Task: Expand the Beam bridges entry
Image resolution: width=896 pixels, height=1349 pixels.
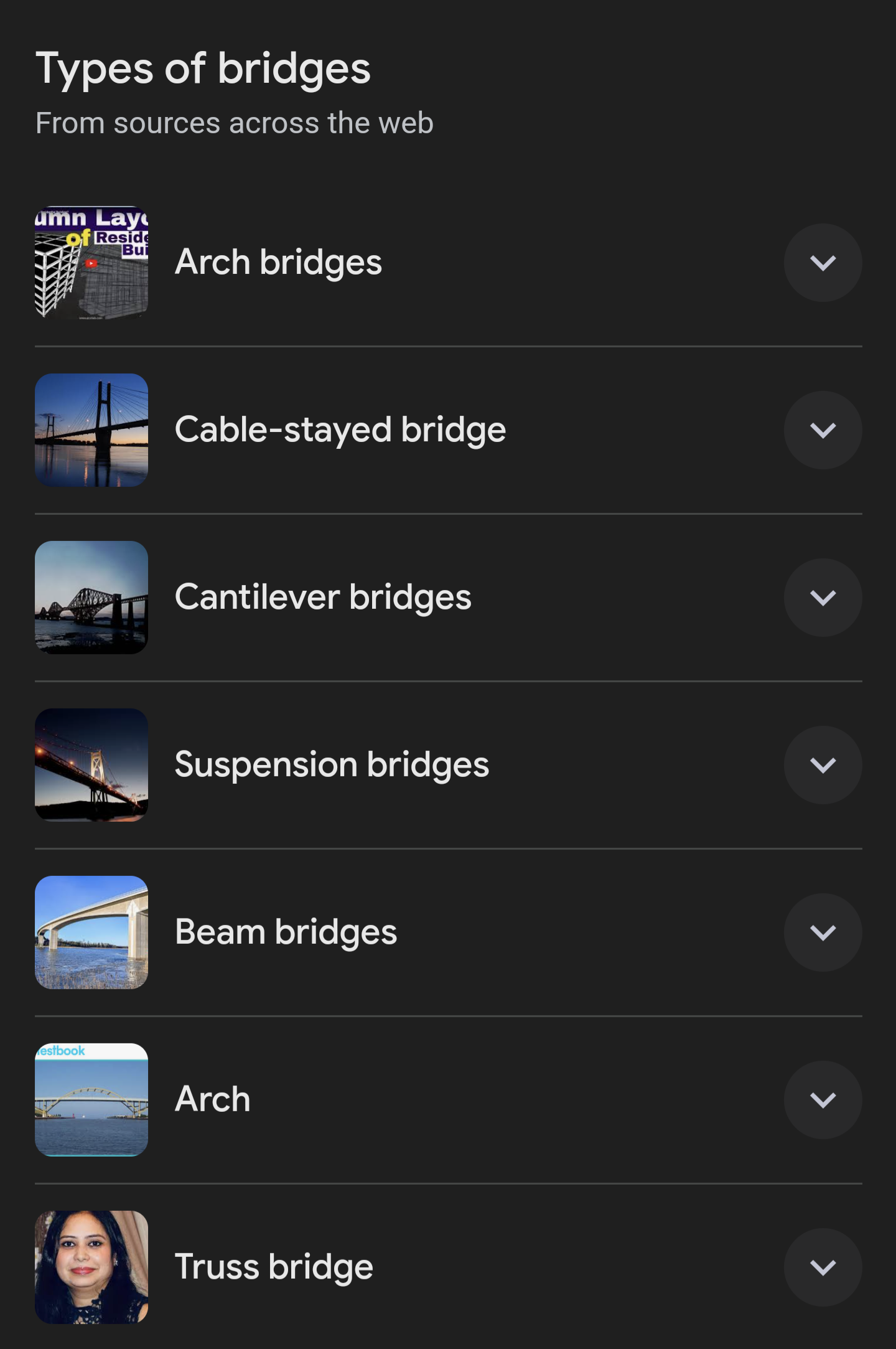Action: point(823,933)
